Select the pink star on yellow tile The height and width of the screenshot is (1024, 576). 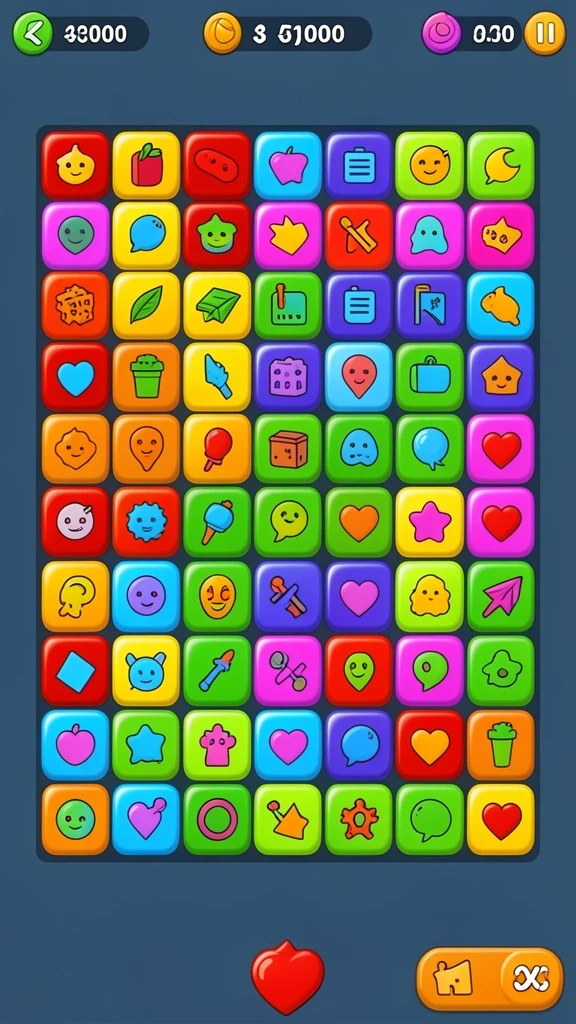point(430,522)
